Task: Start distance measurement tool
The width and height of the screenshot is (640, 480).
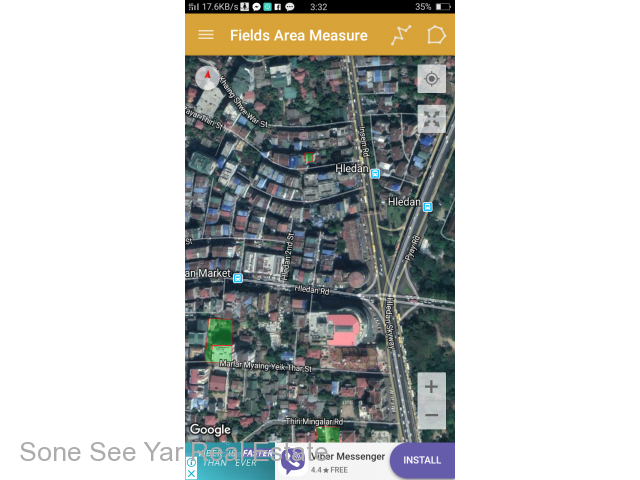Action: [401, 35]
